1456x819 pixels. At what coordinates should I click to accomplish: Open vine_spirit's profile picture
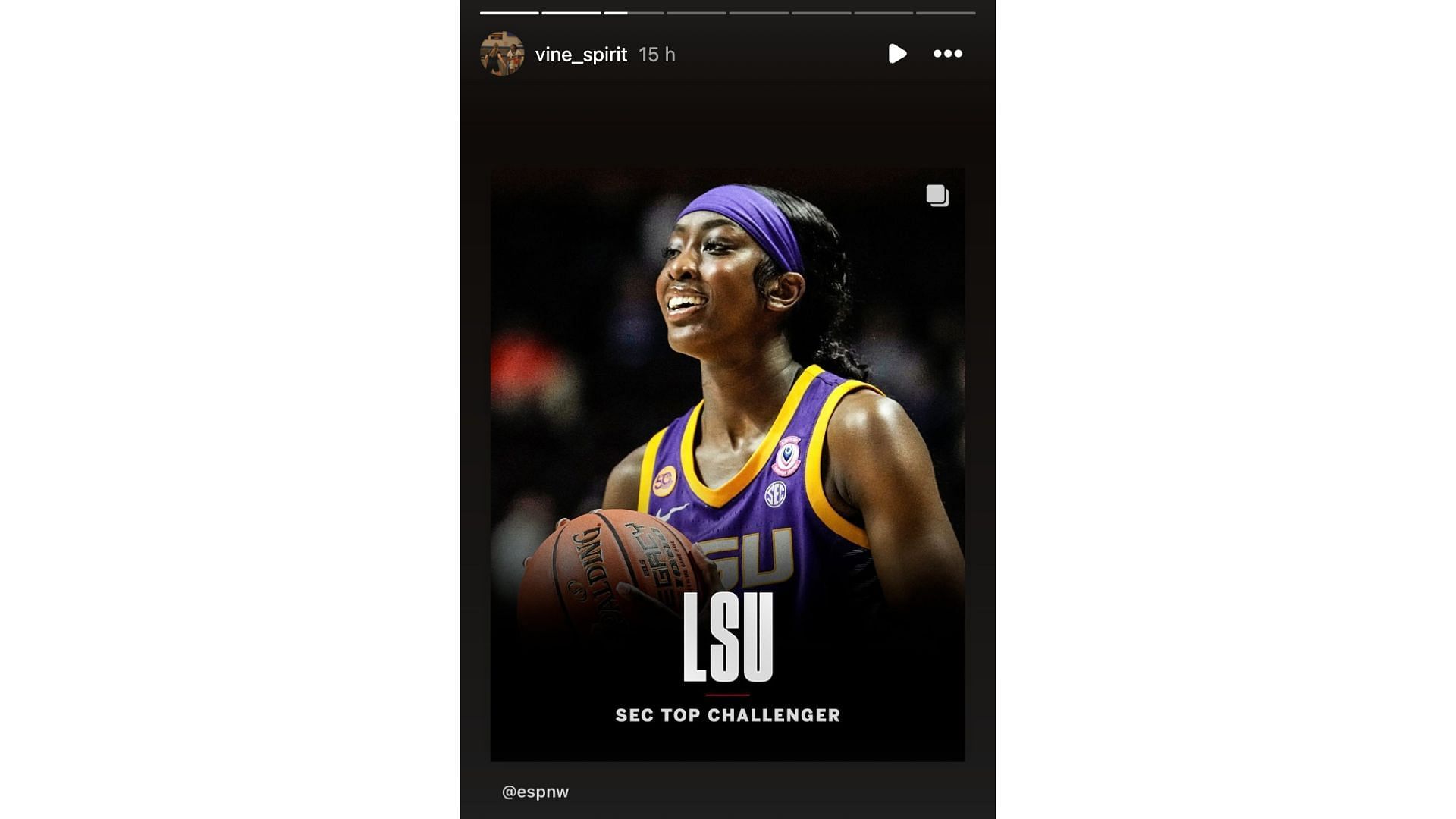click(502, 54)
